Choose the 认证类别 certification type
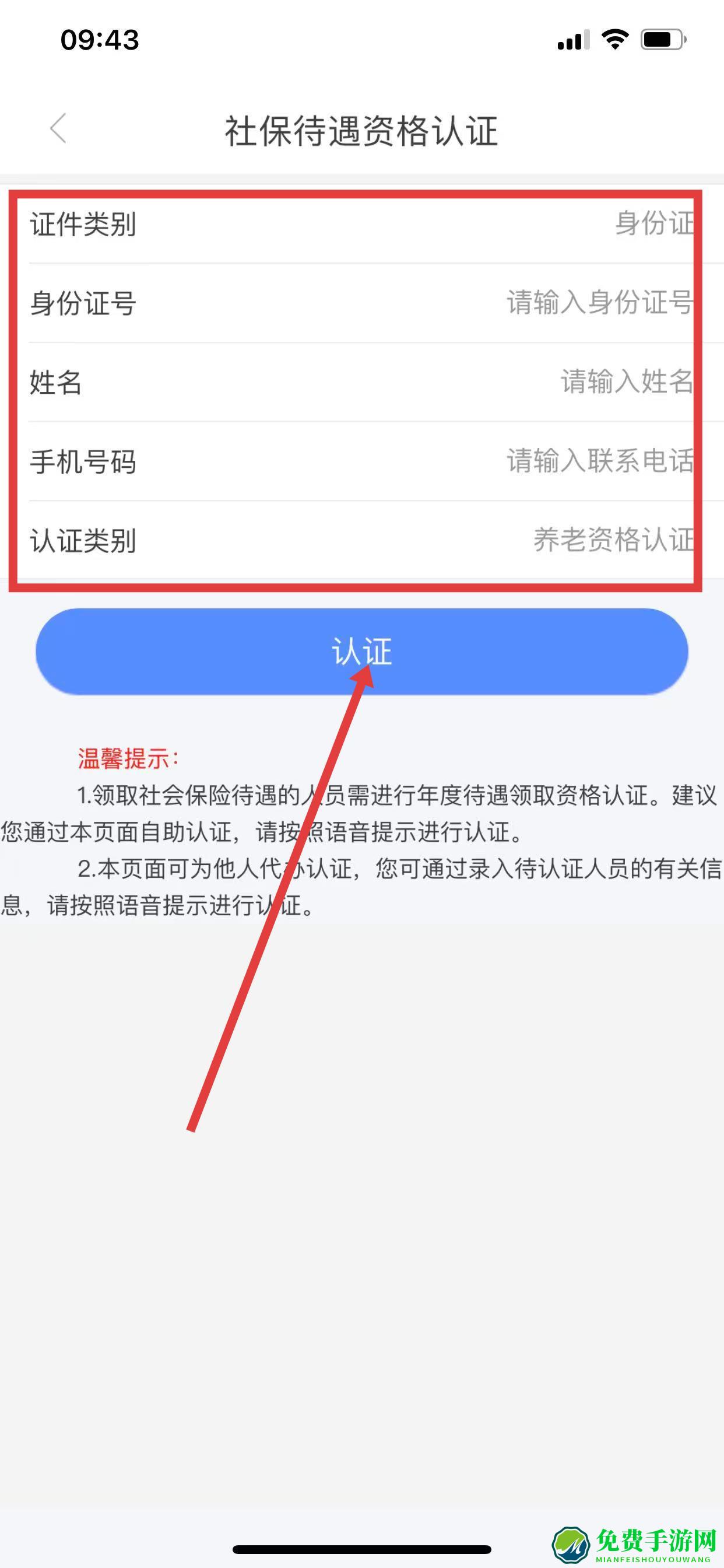Viewport: 724px width, 1568px height. 612,540
